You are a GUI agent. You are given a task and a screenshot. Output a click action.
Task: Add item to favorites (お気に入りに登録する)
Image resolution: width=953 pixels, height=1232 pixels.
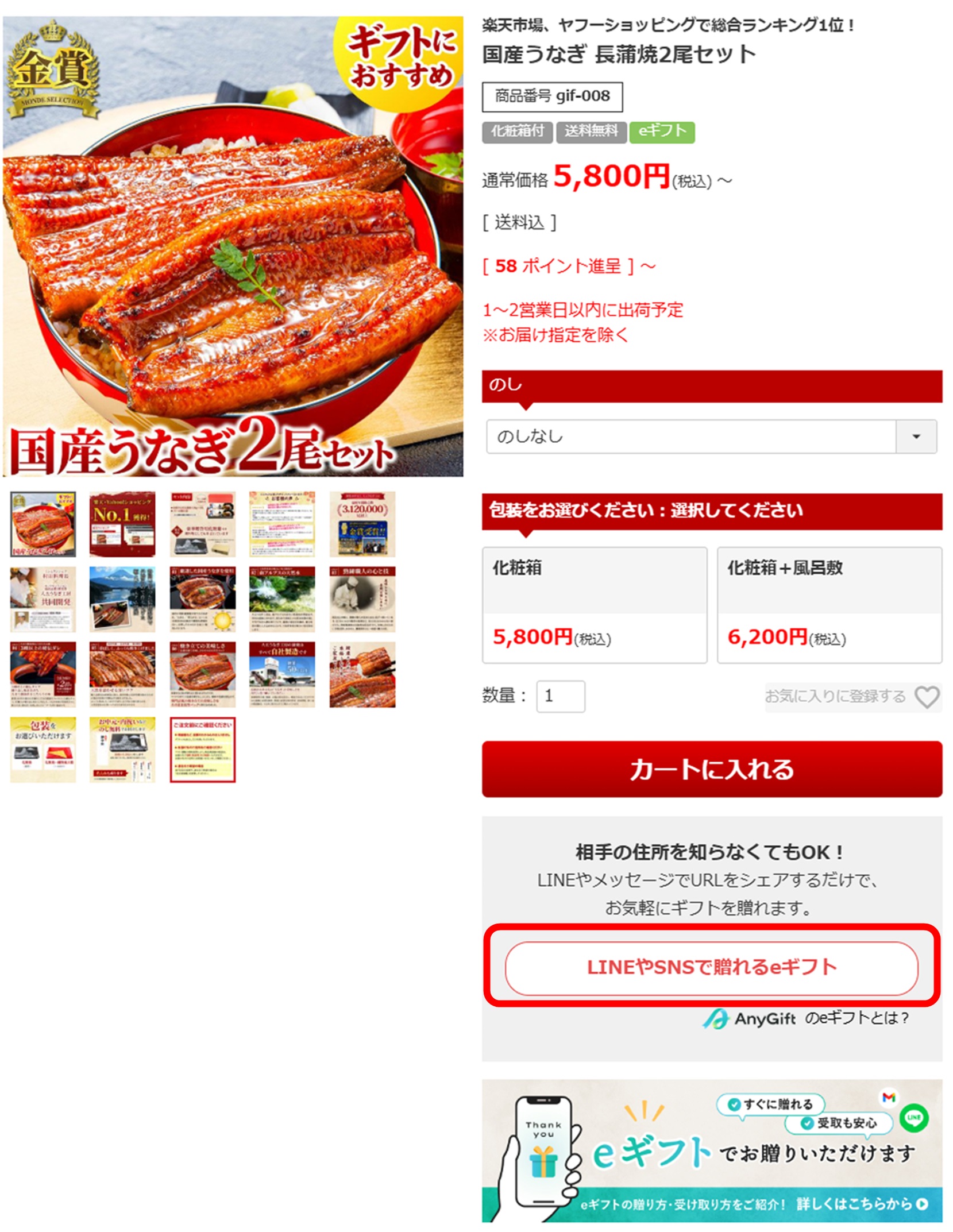[x=852, y=697]
